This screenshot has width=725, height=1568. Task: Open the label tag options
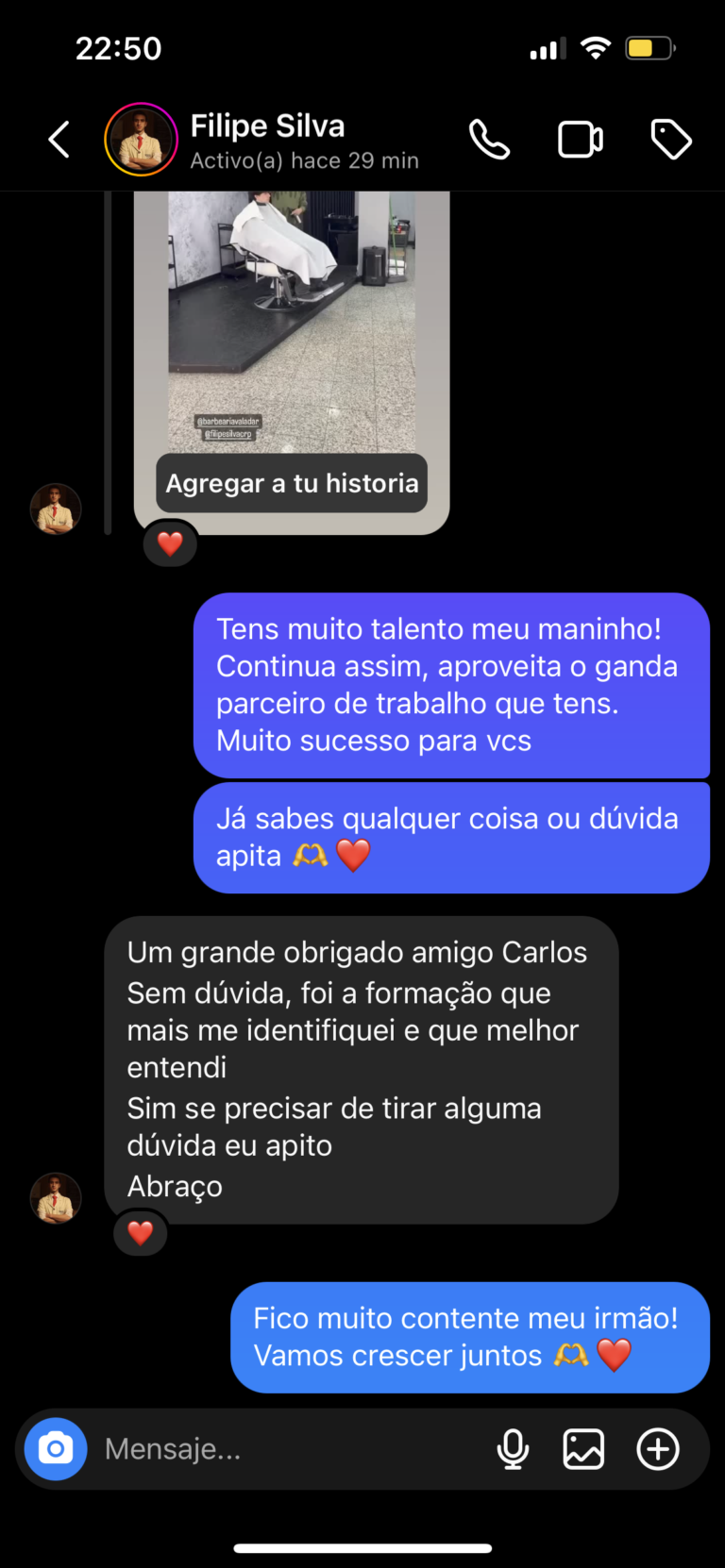click(x=671, y=141)
